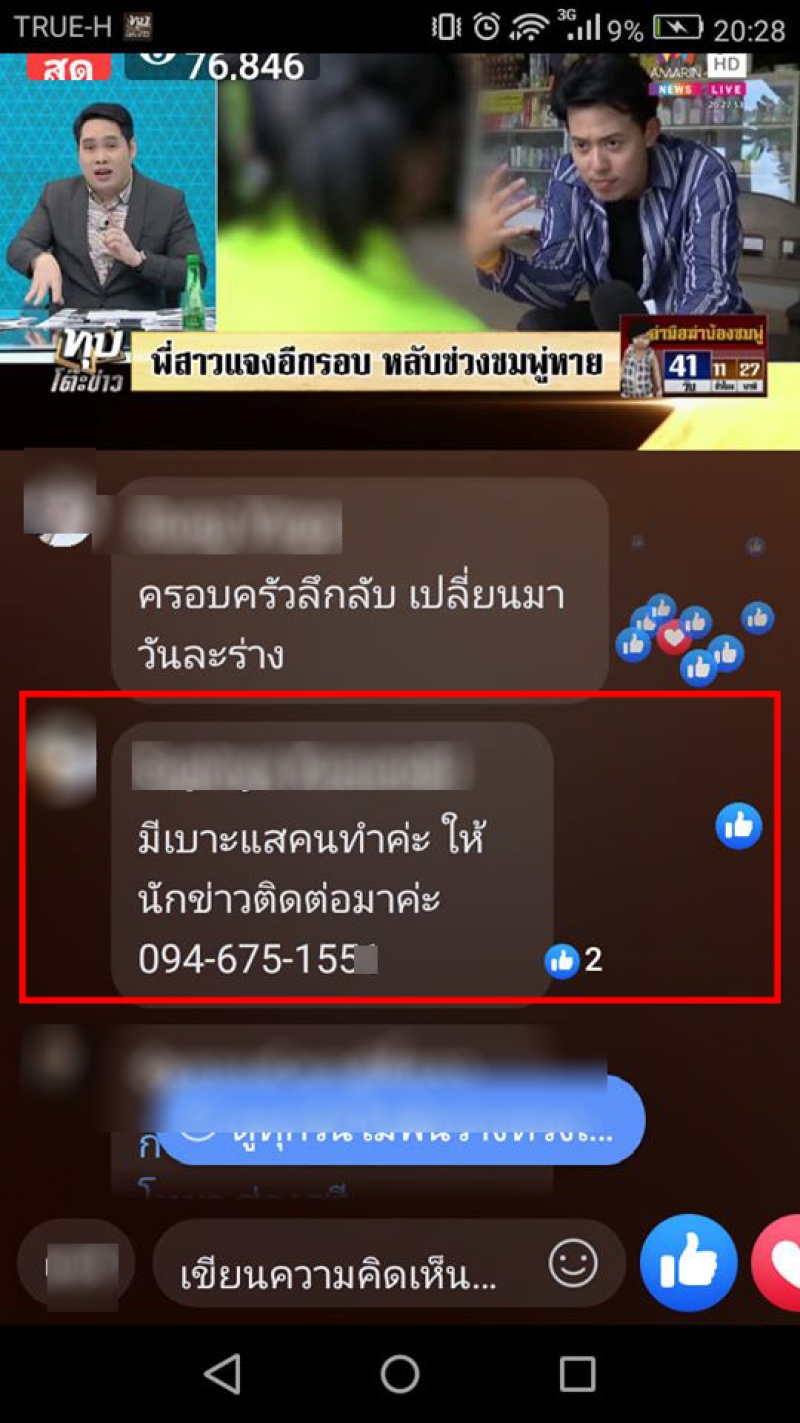Open the recent apps view
The width and height of the screenshot is (800, 1423).
point(577,1374)
